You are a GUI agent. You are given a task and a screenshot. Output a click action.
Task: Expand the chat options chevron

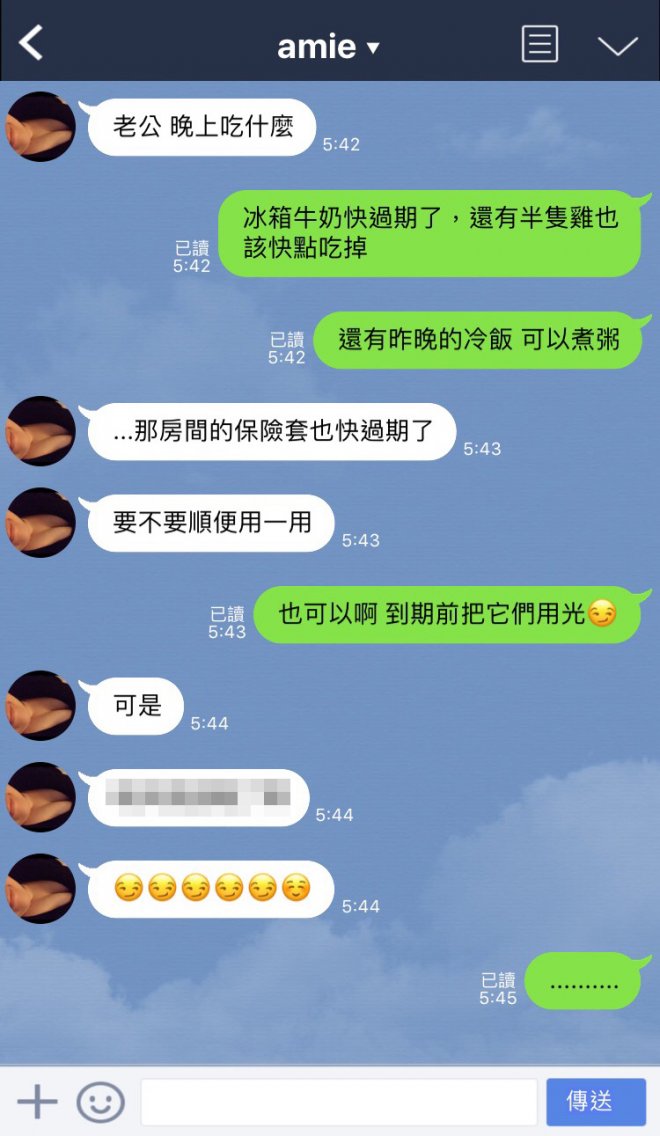point(616,46)
